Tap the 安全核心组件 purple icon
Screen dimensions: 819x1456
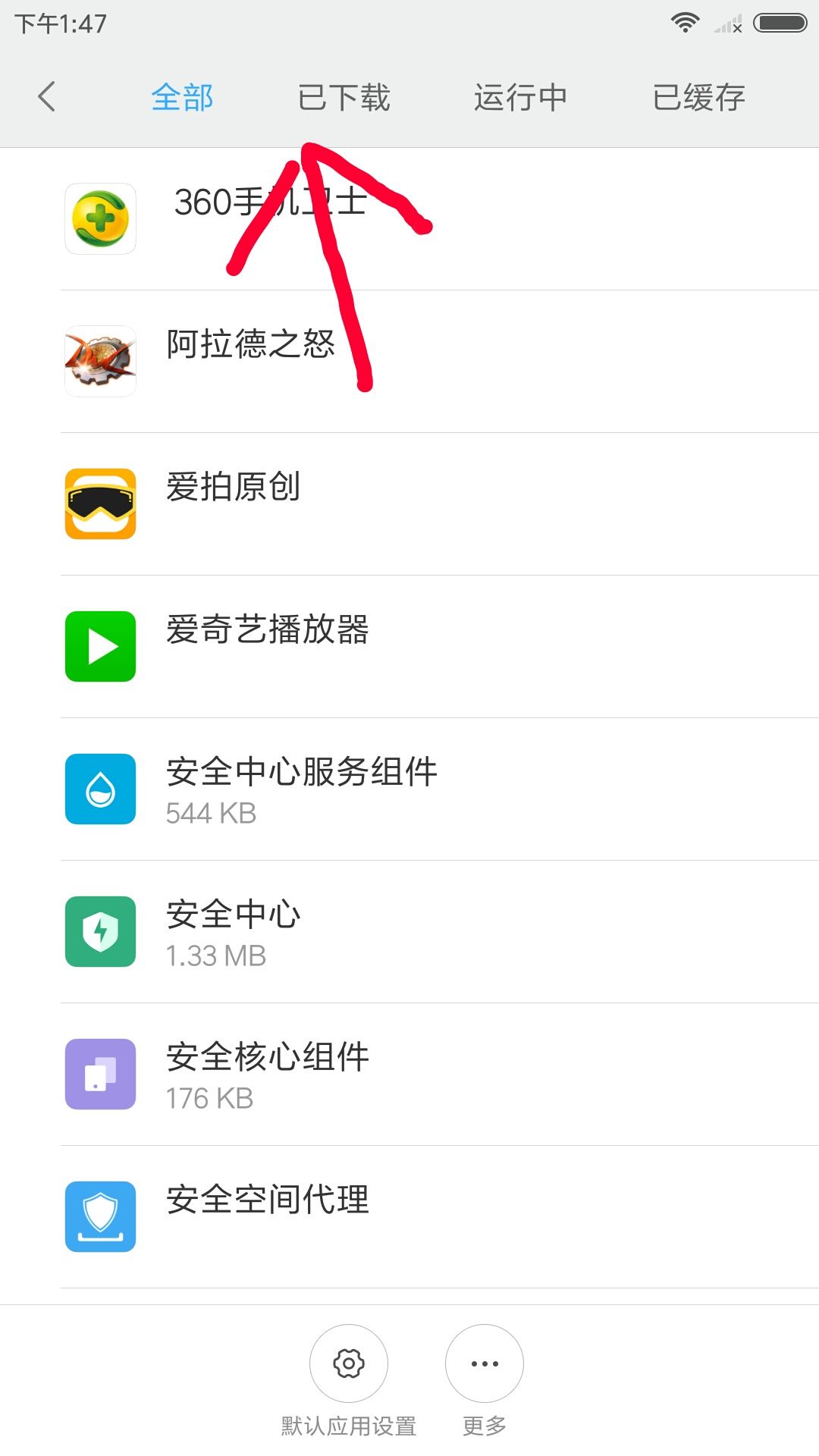[x=99, y=1074]
